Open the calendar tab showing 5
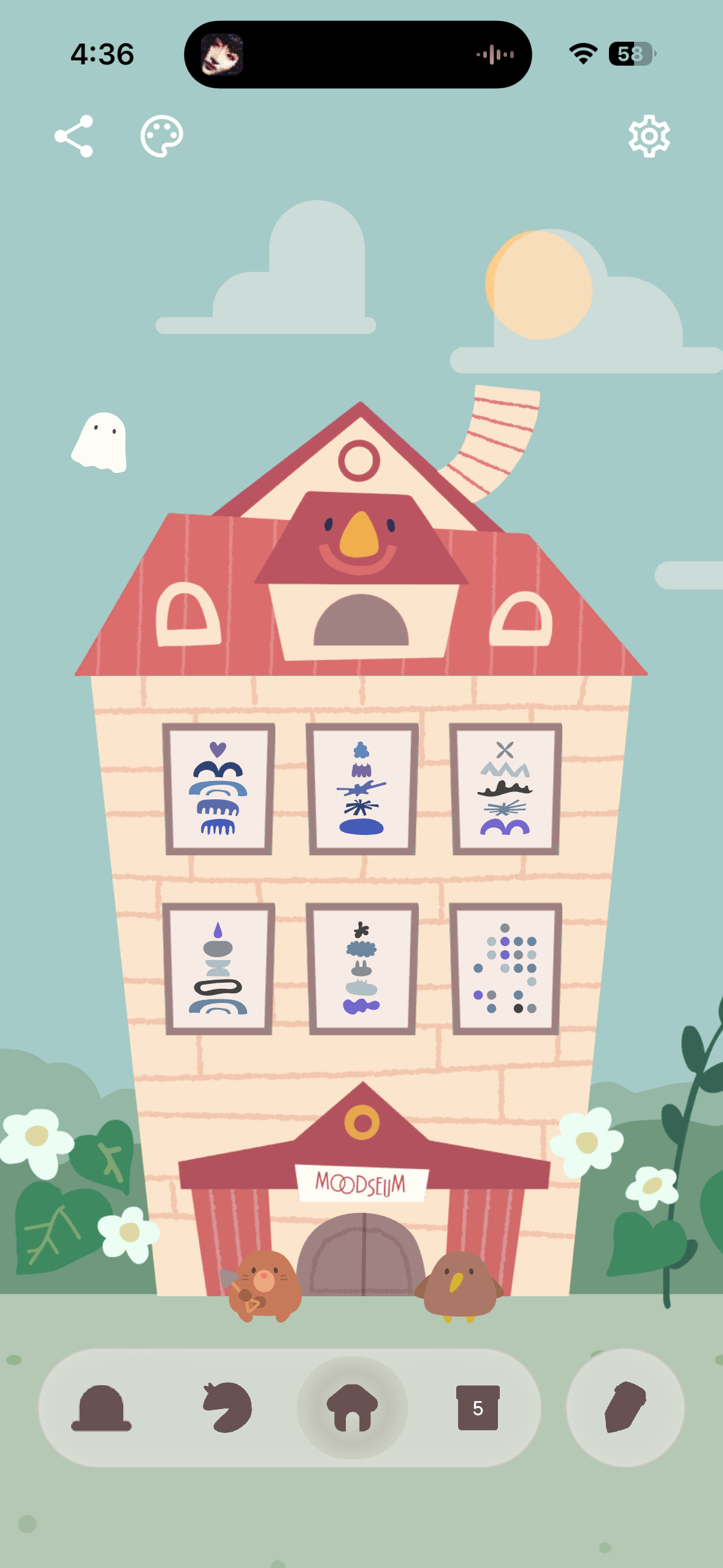 (478, 1408)
